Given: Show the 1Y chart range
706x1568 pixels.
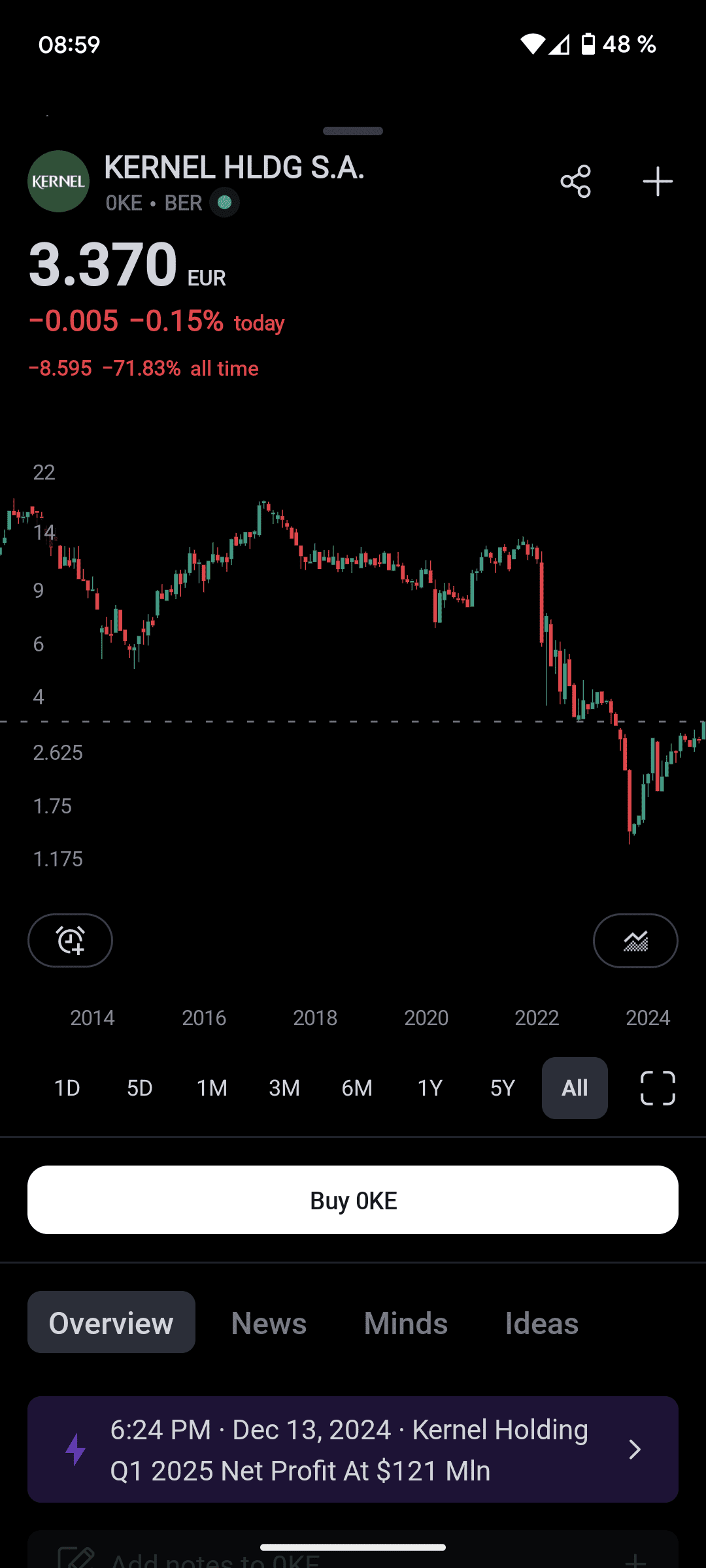Looking at the screenshot, I should pyautogui.click(x=429, y=1088).
